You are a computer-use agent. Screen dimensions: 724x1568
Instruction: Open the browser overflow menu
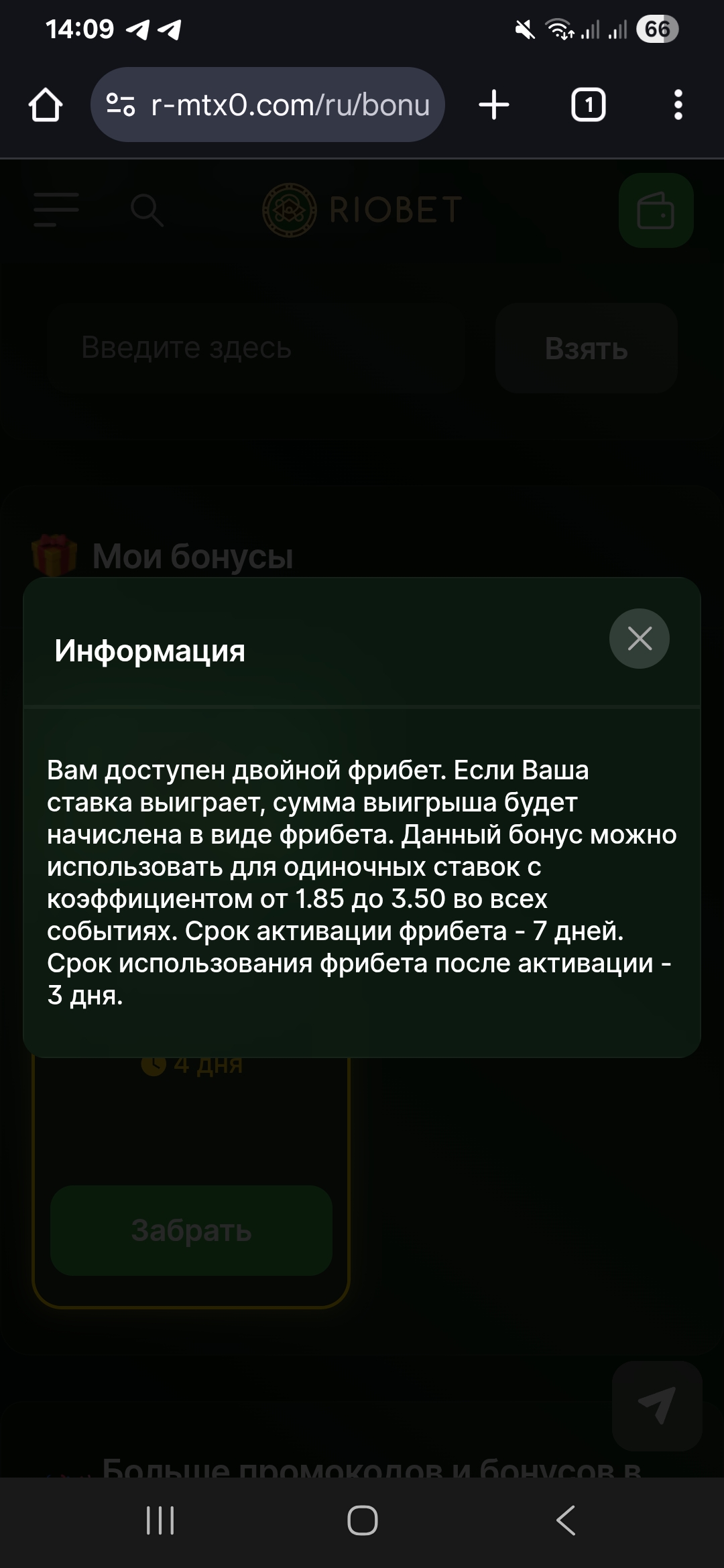[x=678, y=105]
